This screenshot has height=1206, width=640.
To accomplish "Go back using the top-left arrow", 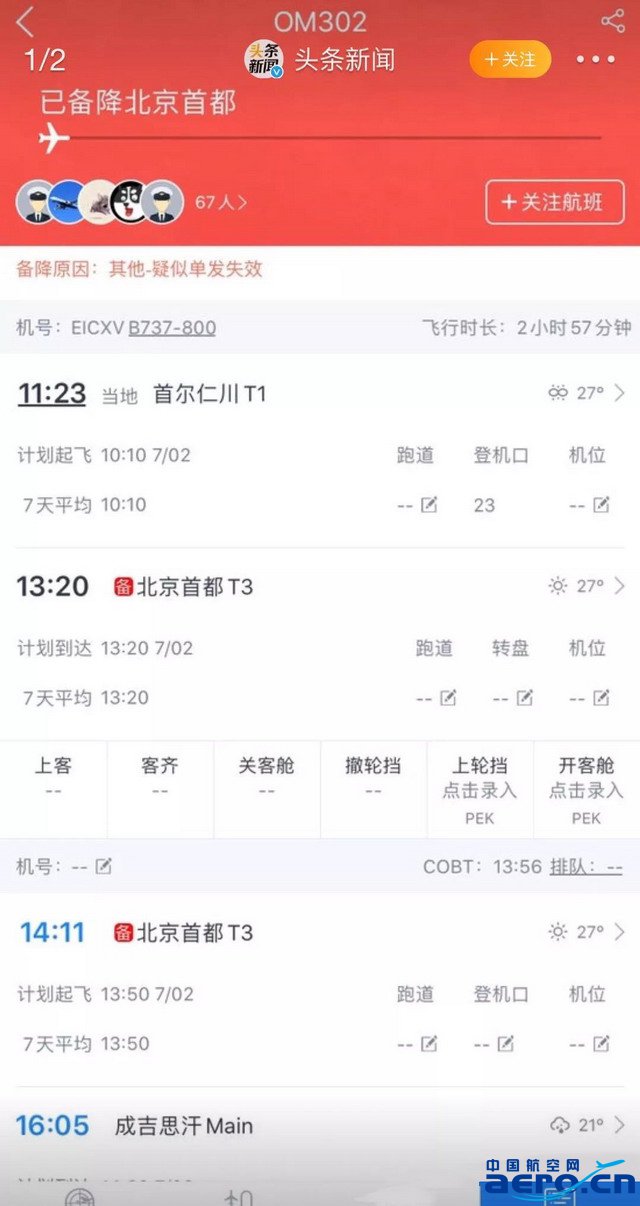I will (26, 21).
